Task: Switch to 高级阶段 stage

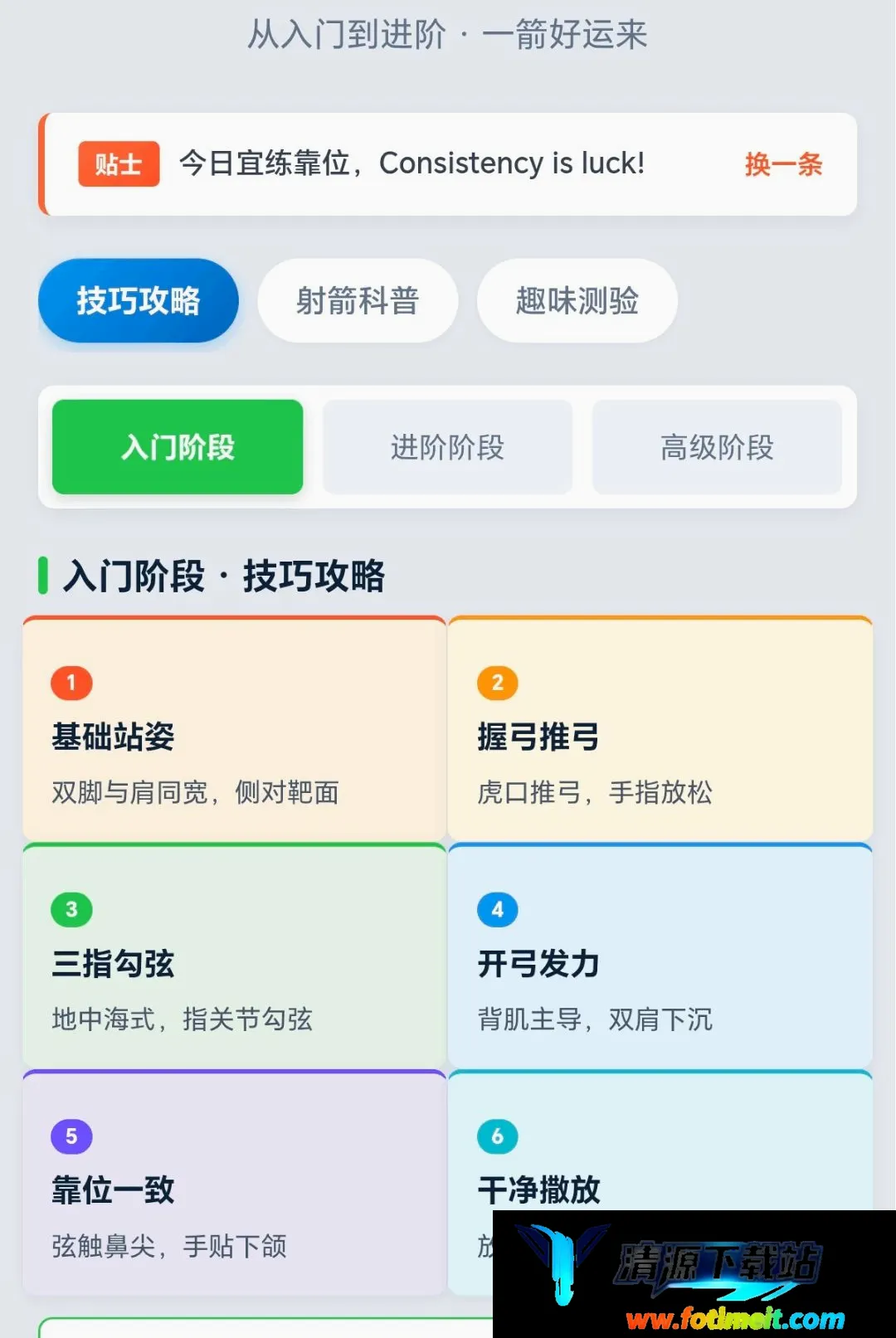Action: (717, 447)
